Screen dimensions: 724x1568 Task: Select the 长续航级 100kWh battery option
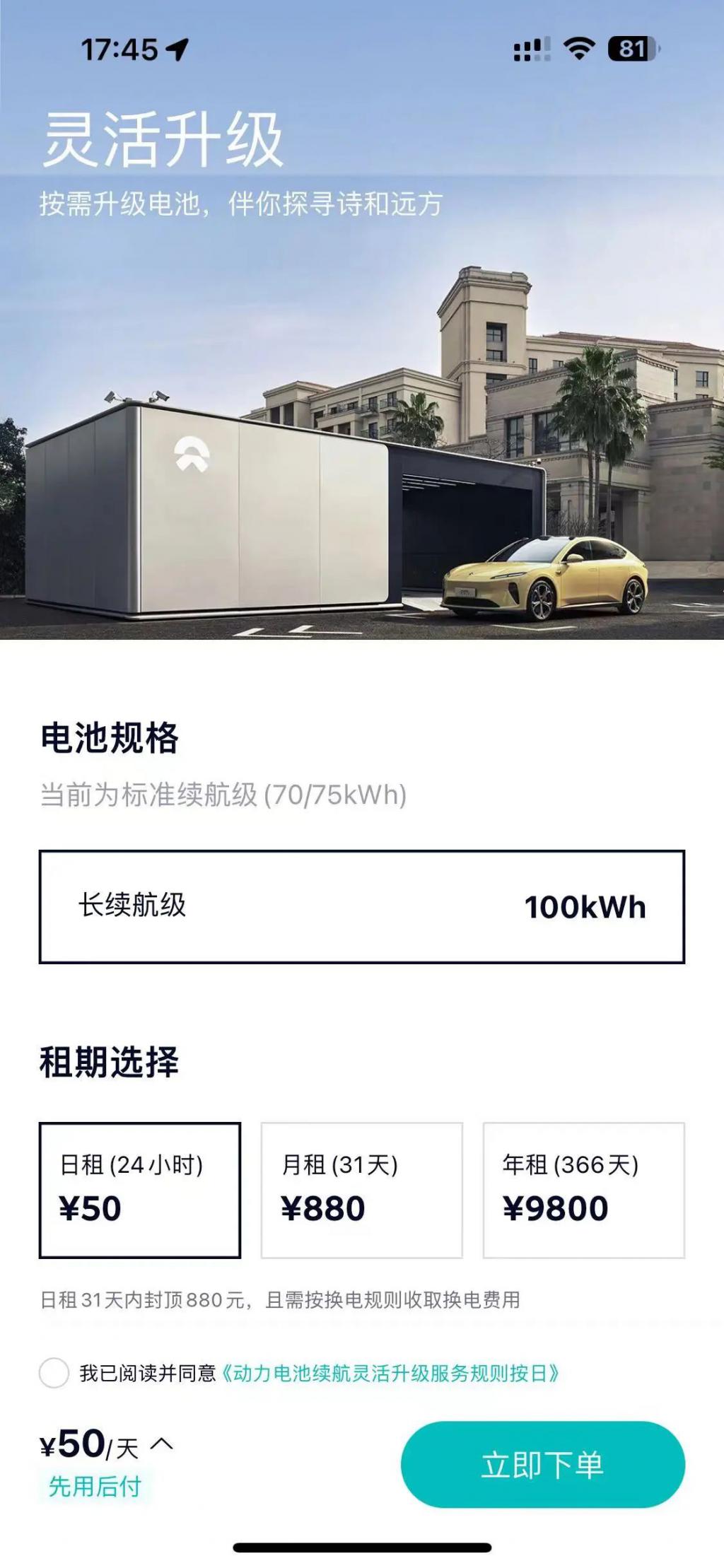tap(361, 906)
